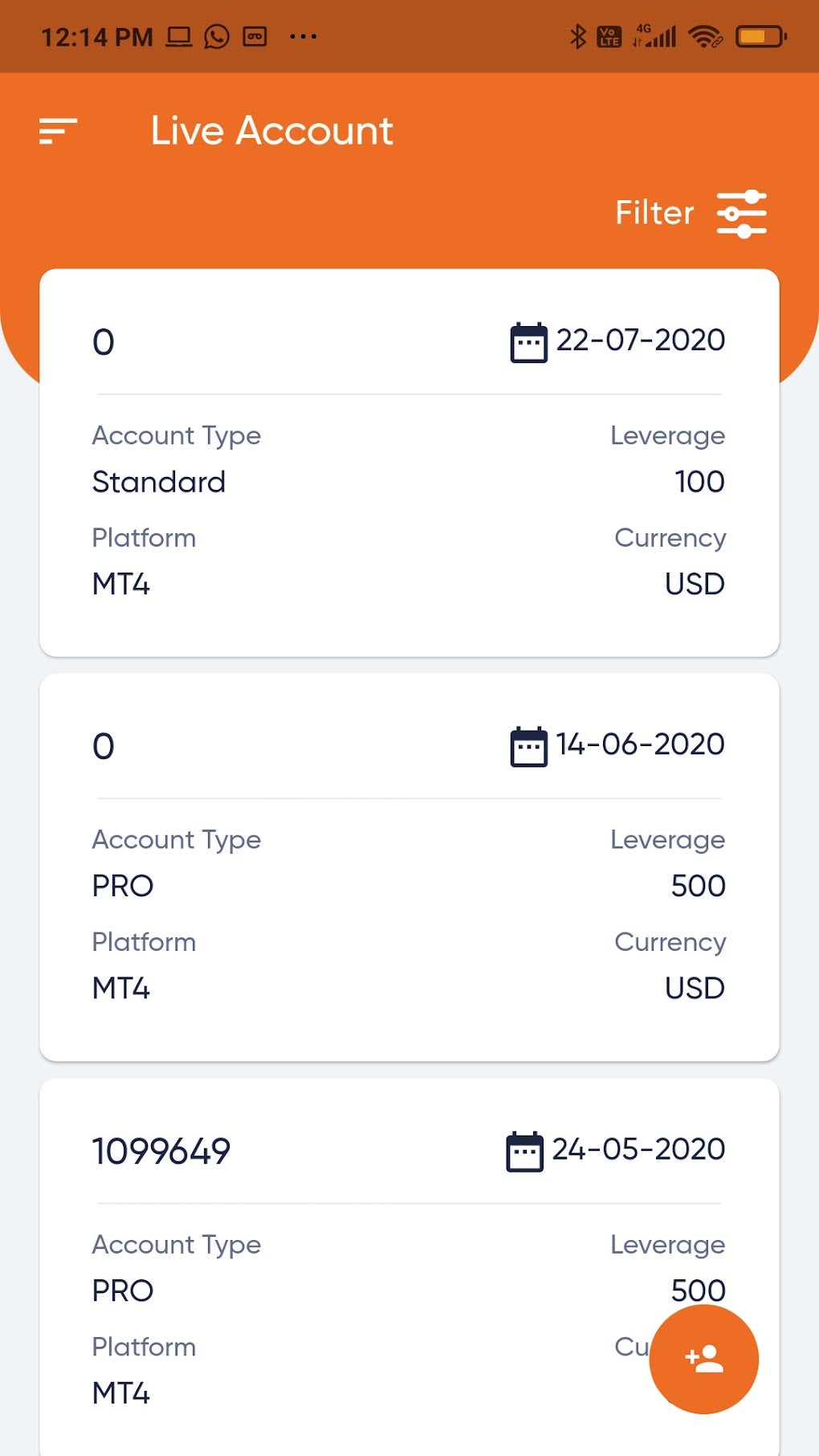Image resolution: width=819 pixels, height=1456 pixels.
Task: Tap the MT4 platform label
Action: point(120,584)
